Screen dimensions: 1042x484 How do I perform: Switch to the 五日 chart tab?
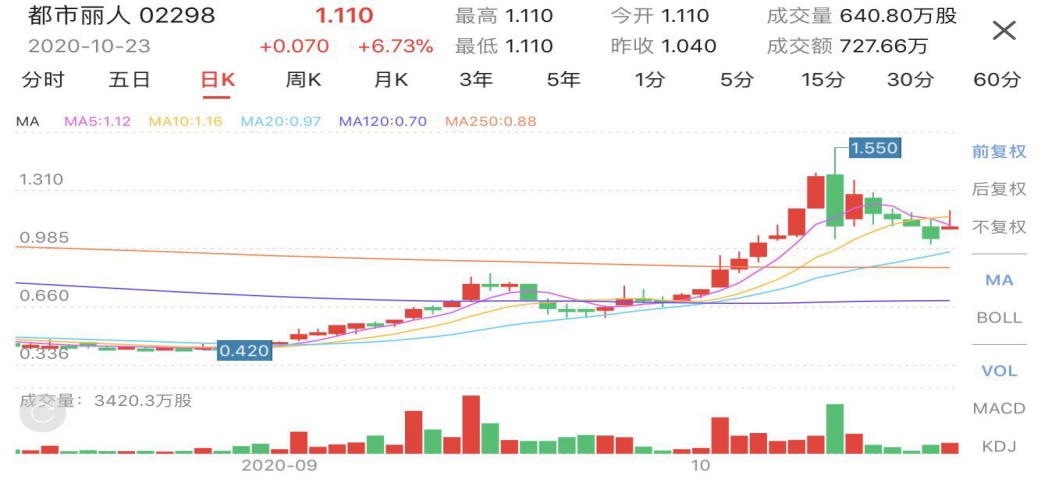pyautogui.click(x=130, y=80)
